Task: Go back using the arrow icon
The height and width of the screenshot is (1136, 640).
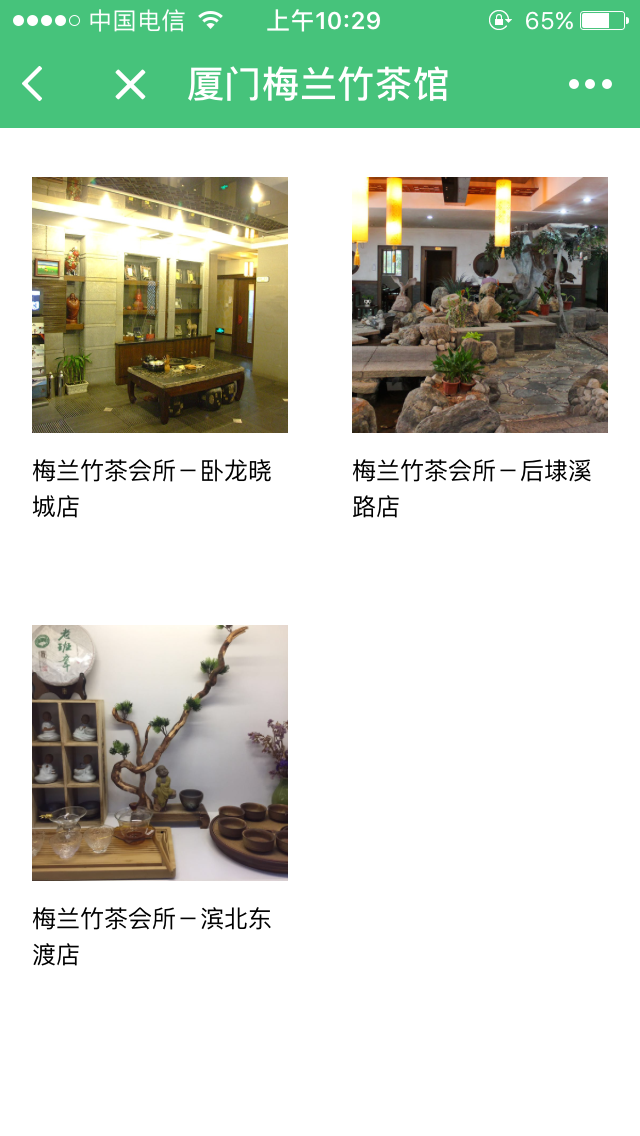Action: [33, 85]
